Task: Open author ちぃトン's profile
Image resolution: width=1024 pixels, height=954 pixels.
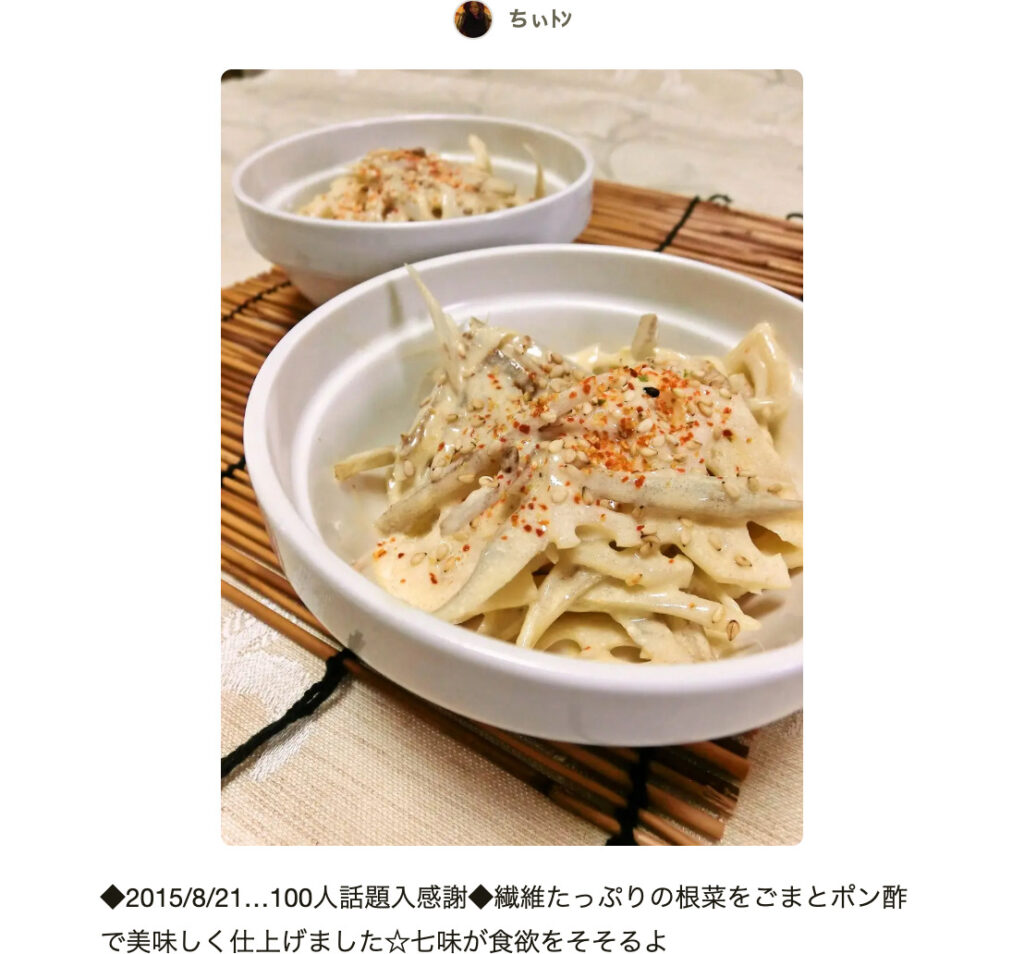Action: pos(538,19)
